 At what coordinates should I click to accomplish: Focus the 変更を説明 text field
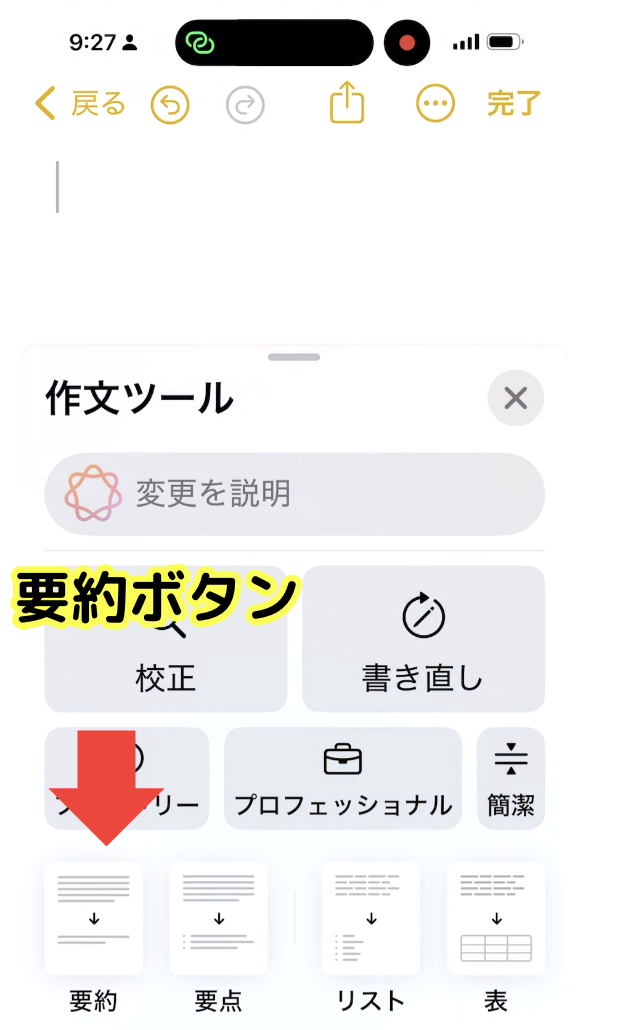pyautogui.click(x=295, y=493)
